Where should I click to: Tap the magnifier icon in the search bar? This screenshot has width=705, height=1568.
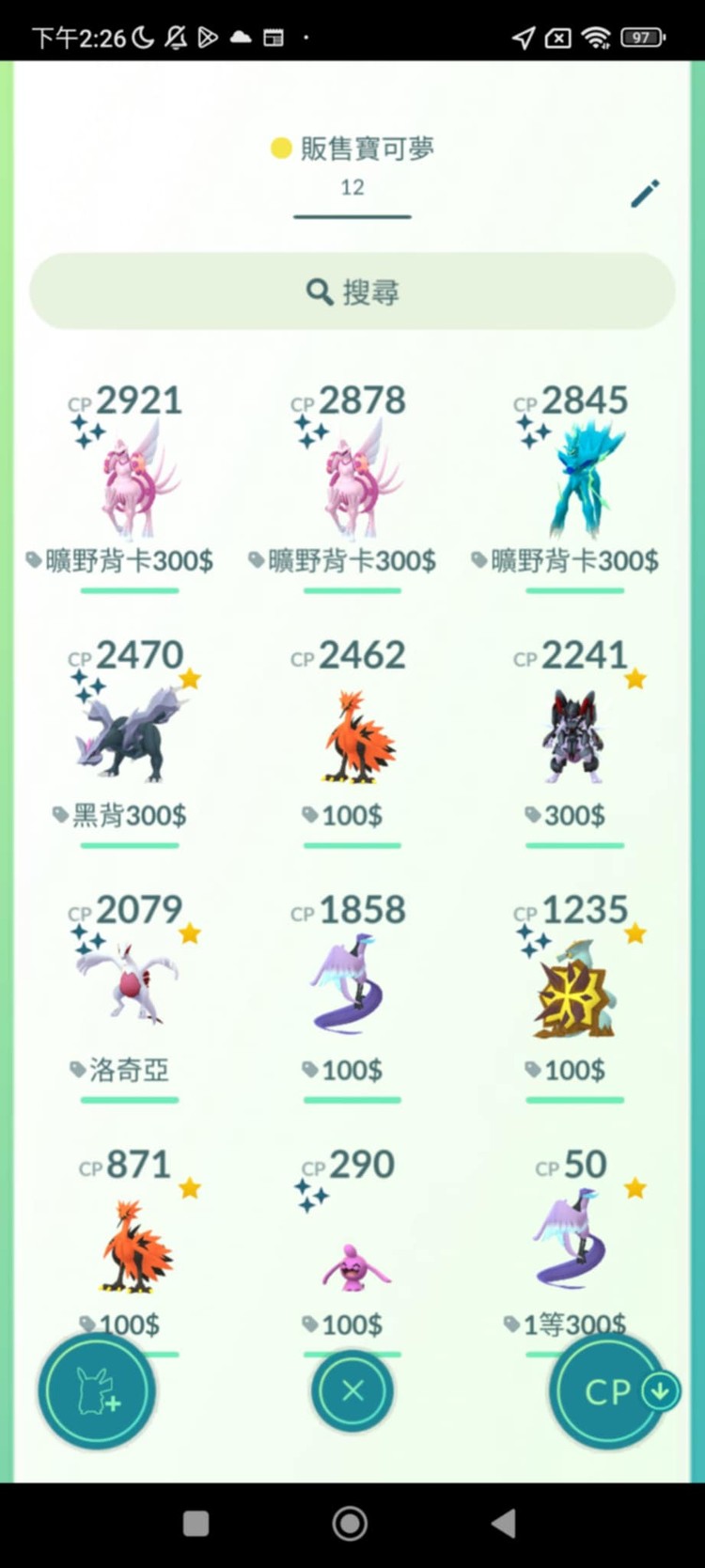(x=320, y=291)
